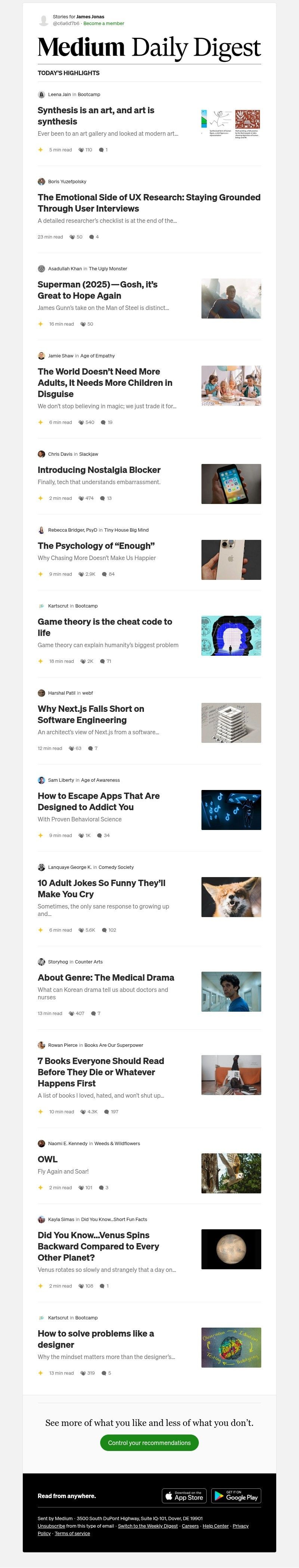
Task: Open the Superman (2025) article thumbnail
Action: coord(231,299)
